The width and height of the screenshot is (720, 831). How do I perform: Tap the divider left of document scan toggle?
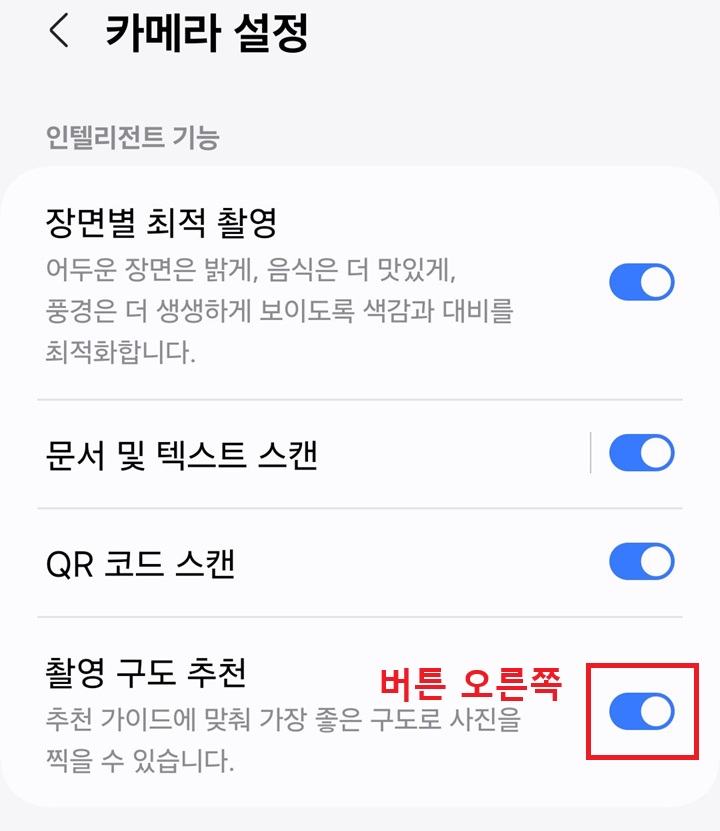[x=590, y=452]
